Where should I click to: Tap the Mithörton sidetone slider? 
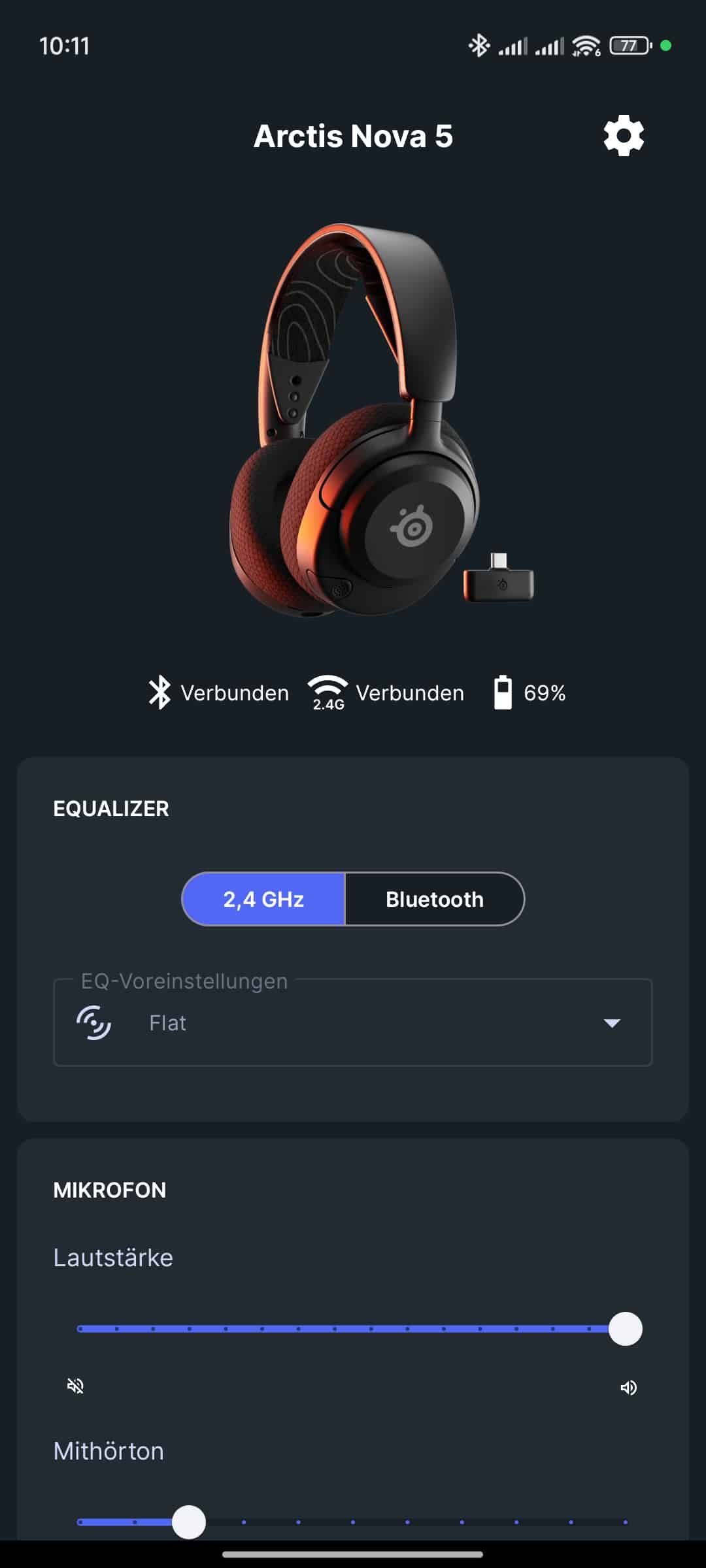coord(353,1522)
